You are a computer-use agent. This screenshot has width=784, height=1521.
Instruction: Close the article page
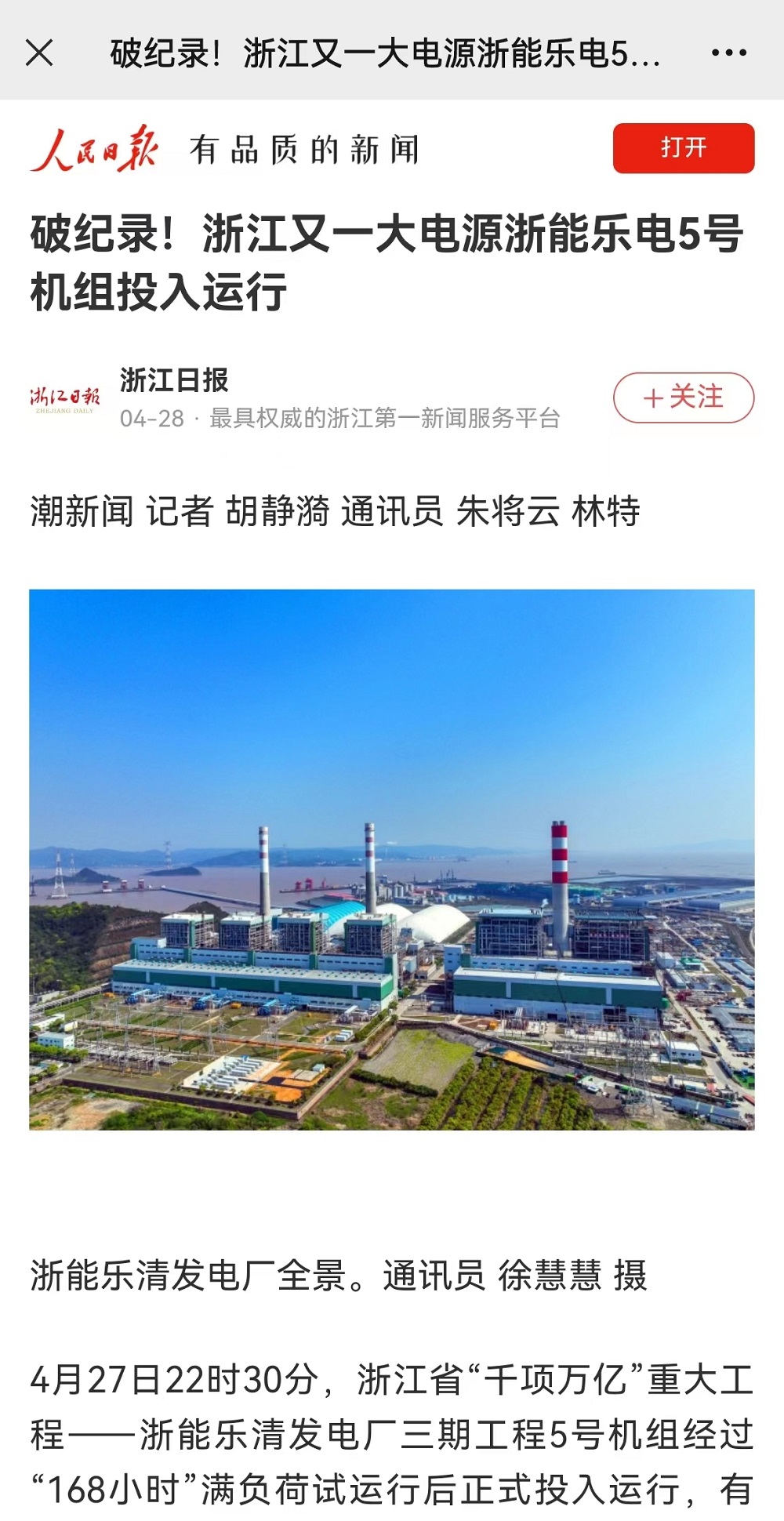(x=39, y=53)
